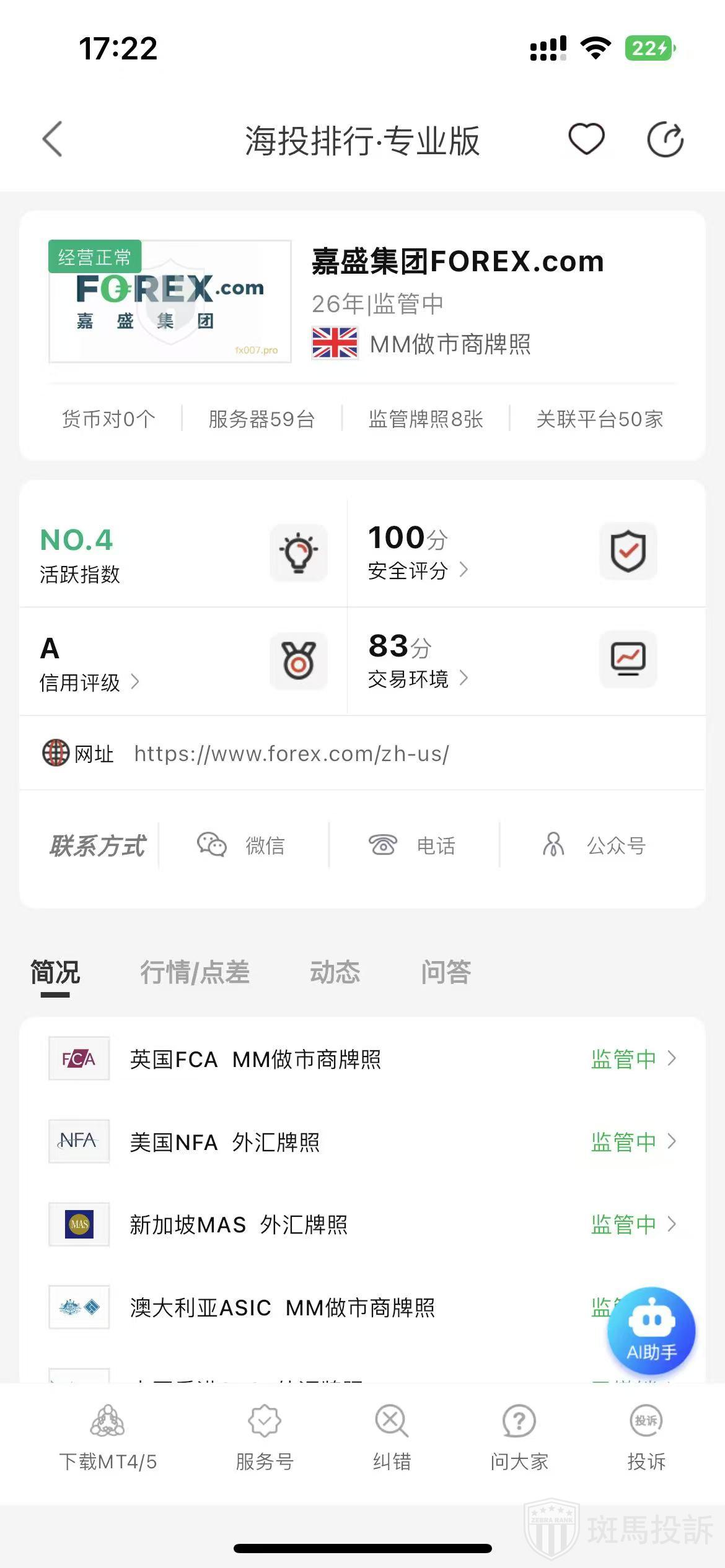File a complaint via 投诉

(x=646, y=1438)
